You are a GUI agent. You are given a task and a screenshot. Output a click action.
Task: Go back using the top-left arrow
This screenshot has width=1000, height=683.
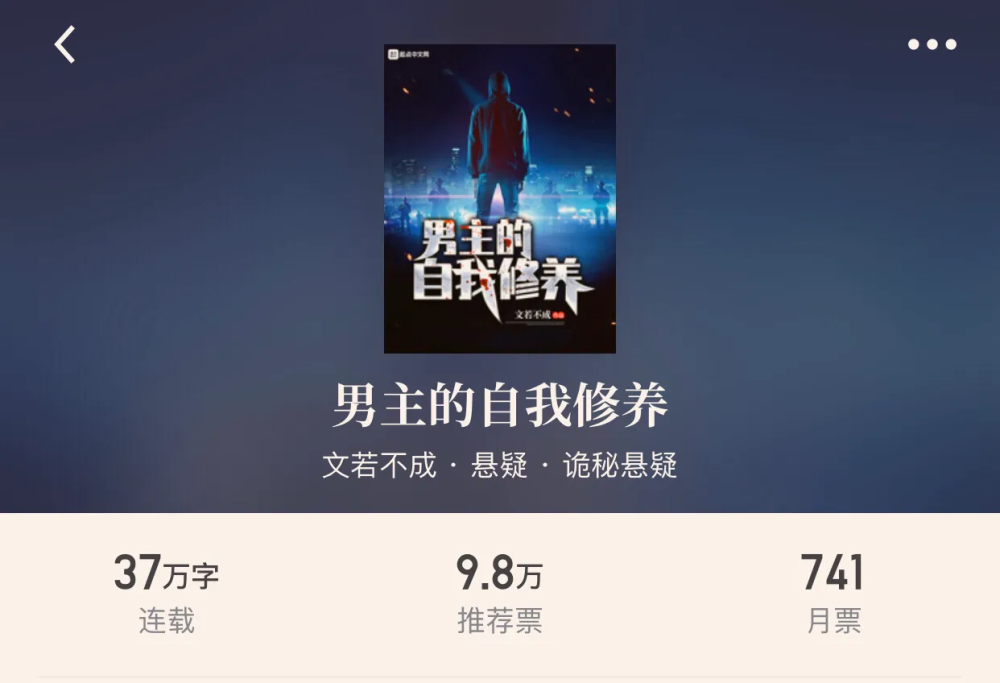65,45
